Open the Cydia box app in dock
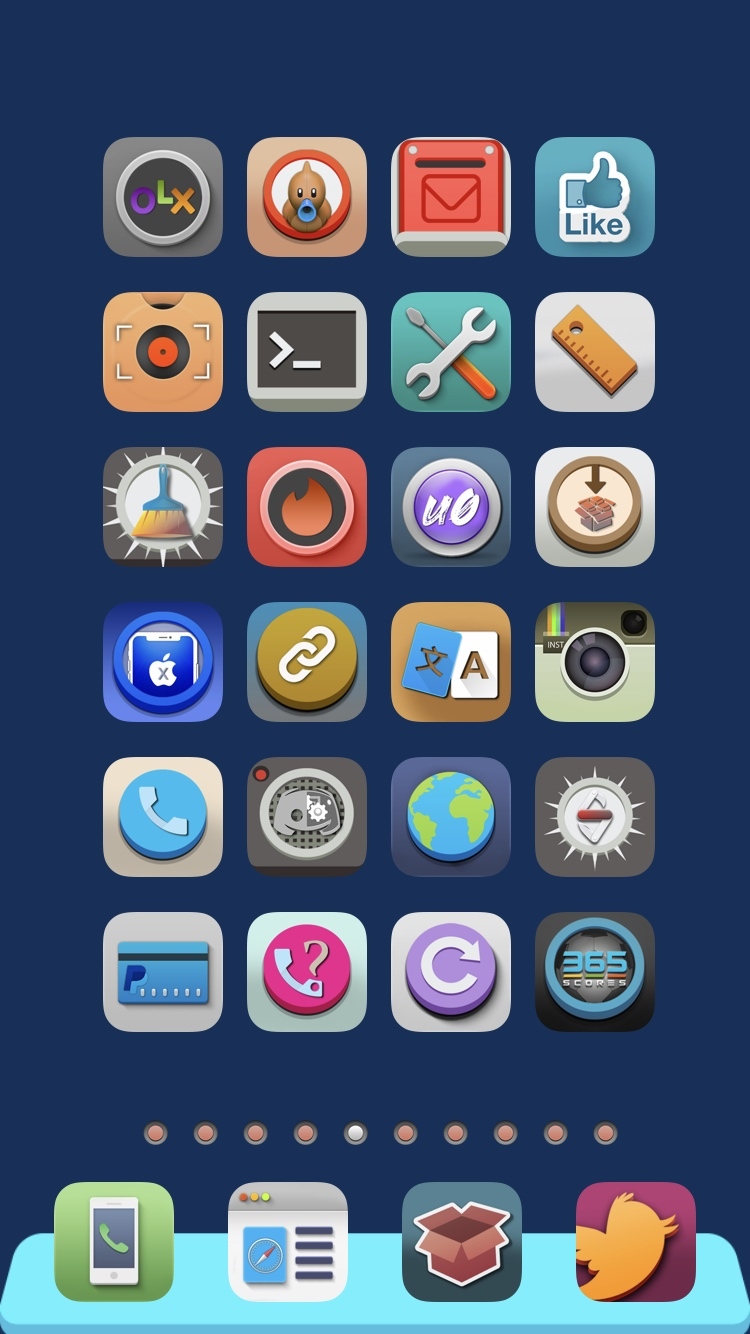Viewport: 750px width, 1334px height. (x=462, y=1242)
